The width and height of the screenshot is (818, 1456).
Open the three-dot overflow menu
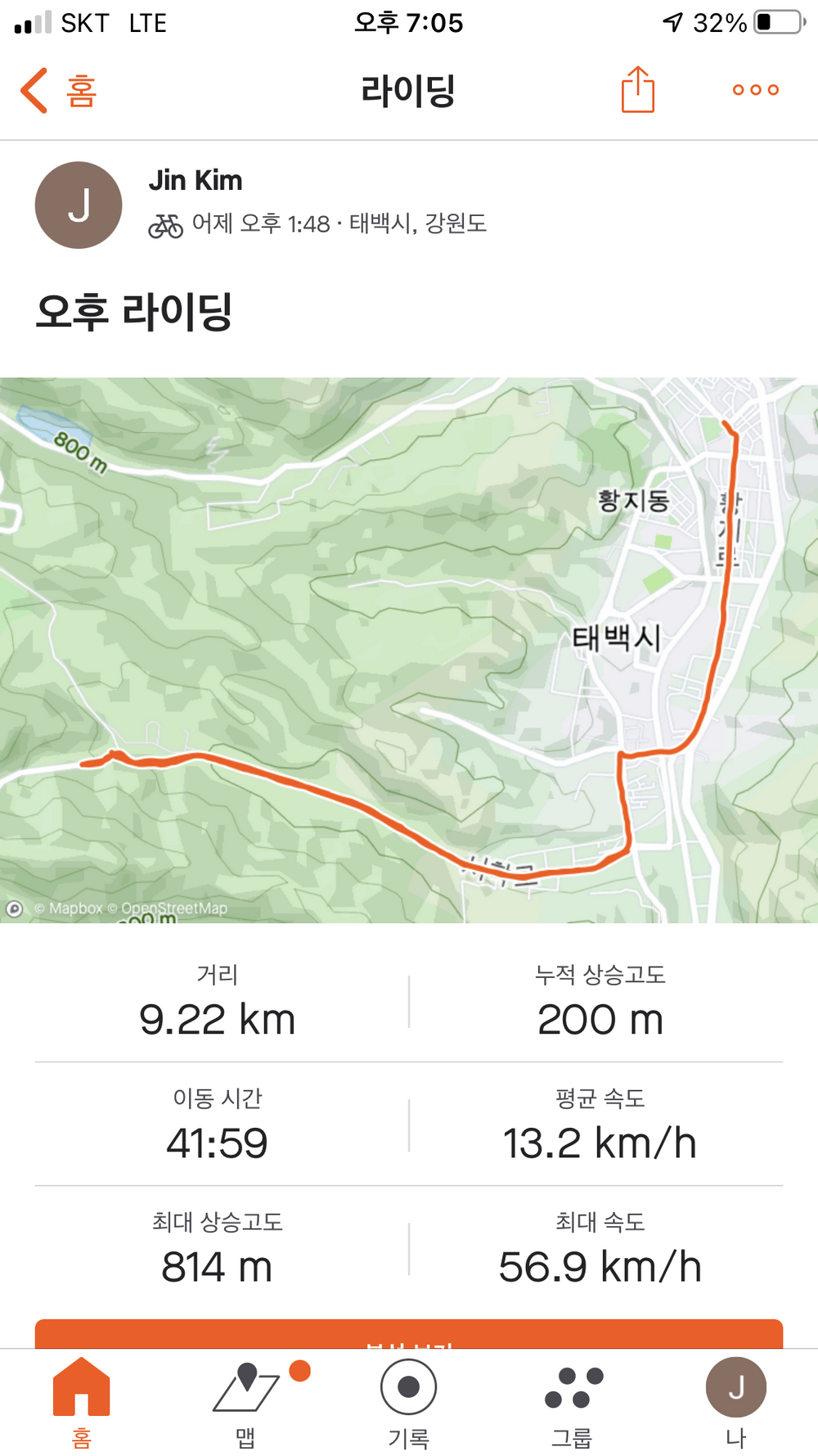click(x=756, y=90)
